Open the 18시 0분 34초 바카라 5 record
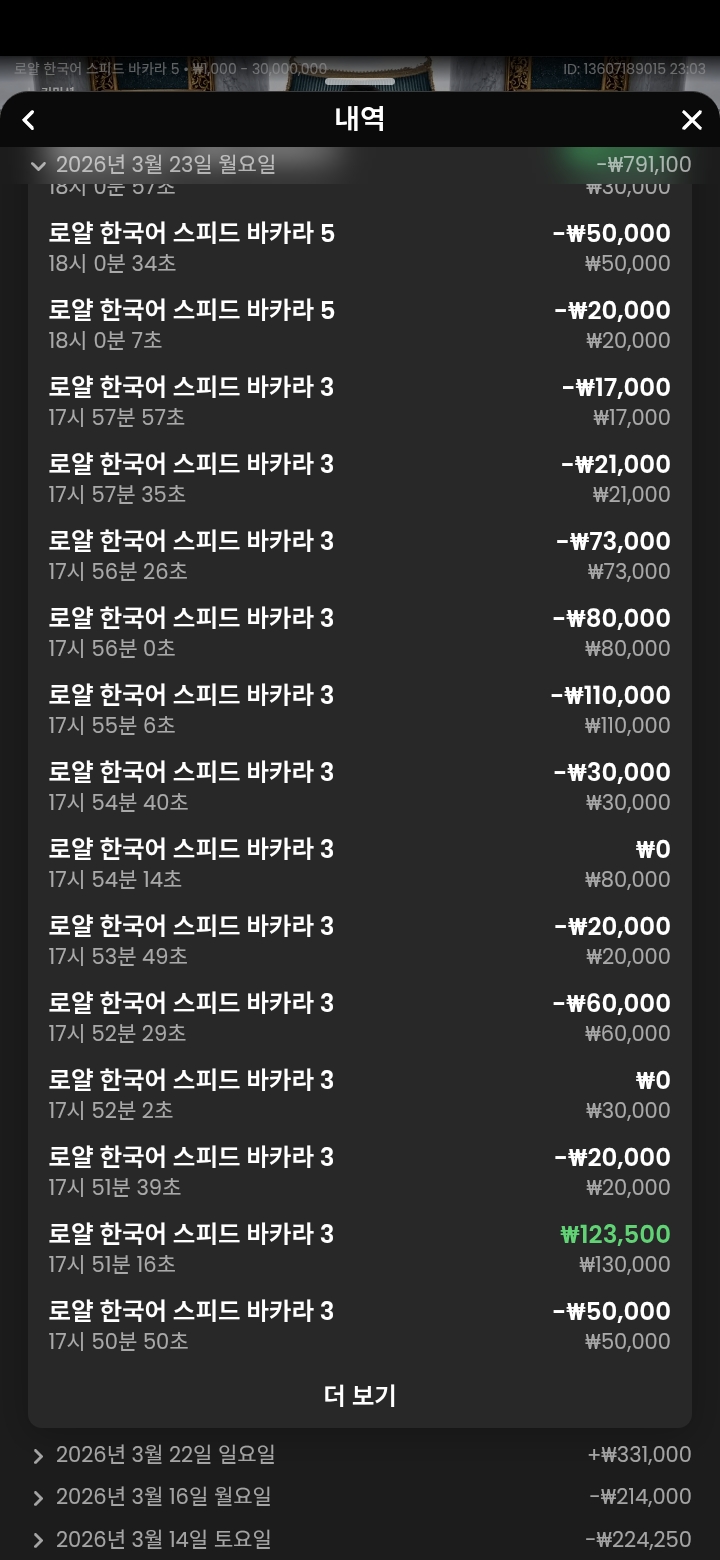Viewport: 720px width, 1560px height. 360,248
